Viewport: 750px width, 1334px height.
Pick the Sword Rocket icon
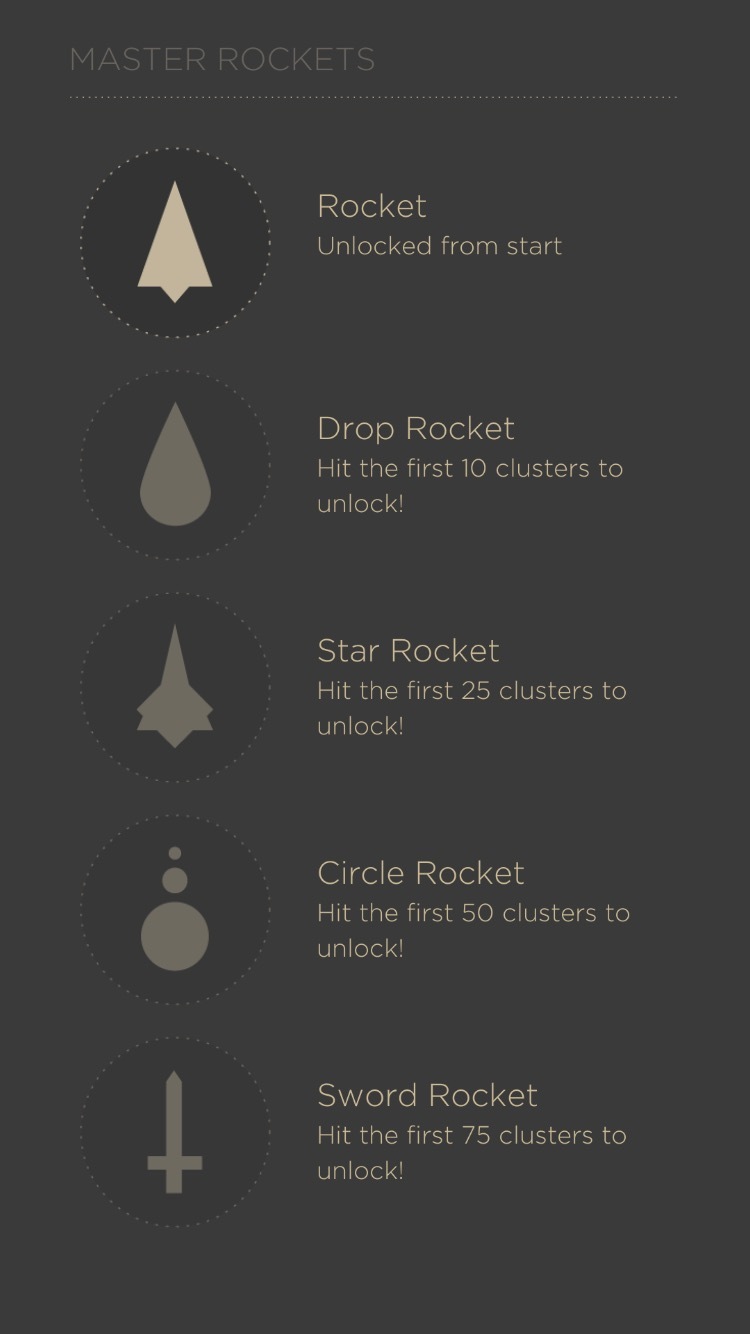[x=175, y=1132]
